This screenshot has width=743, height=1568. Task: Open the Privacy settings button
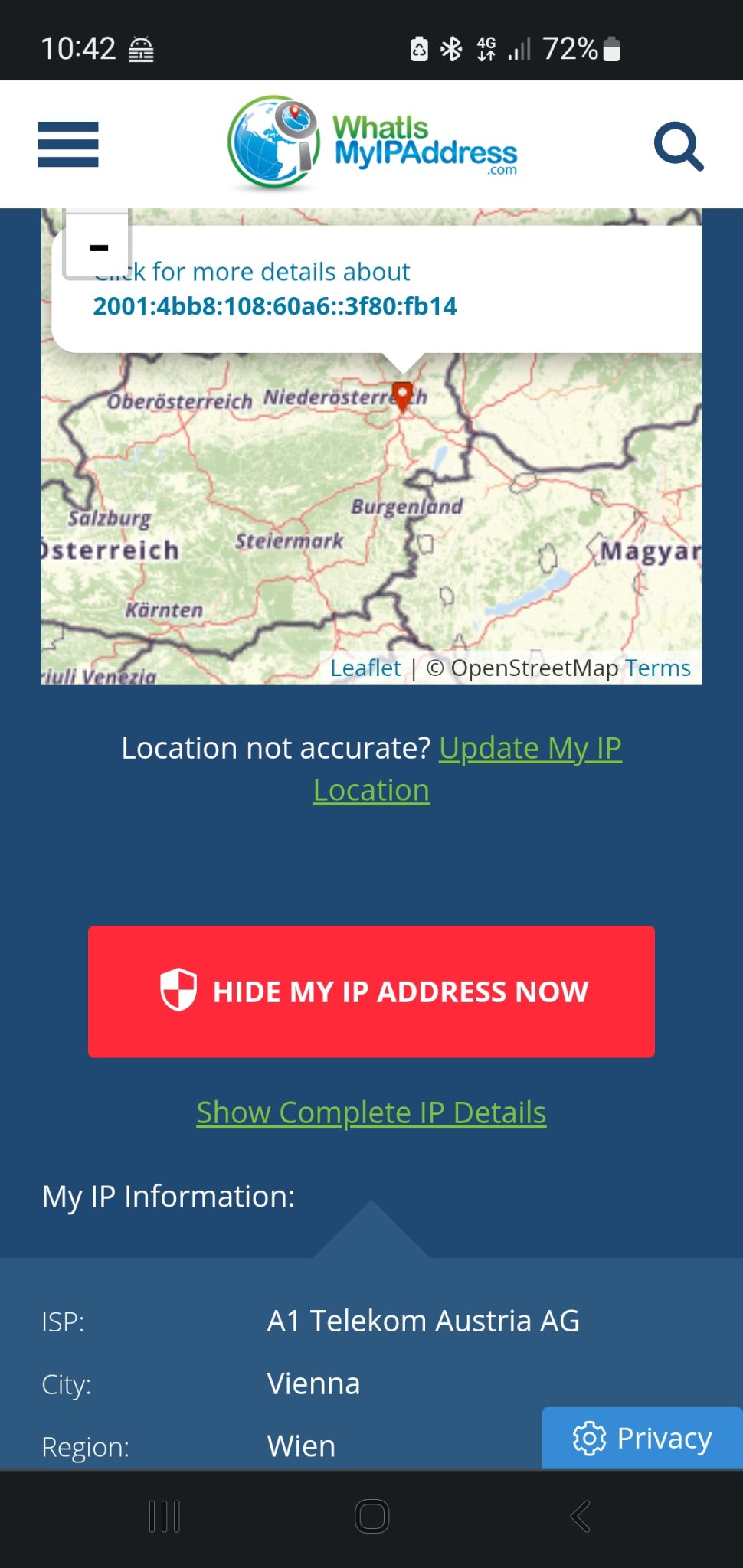click(x=643, y=1438)
